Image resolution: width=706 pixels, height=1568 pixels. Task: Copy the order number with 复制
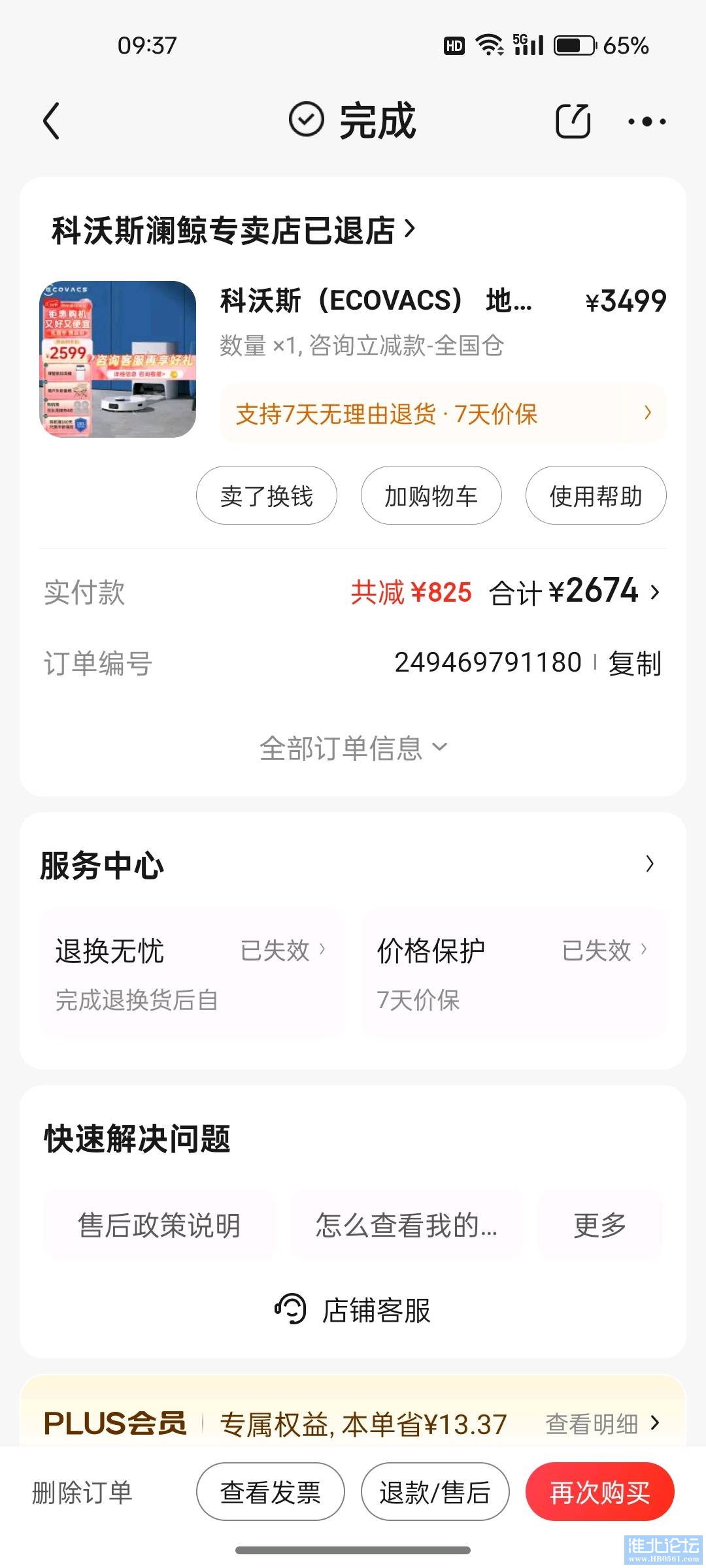click(635, 663)
